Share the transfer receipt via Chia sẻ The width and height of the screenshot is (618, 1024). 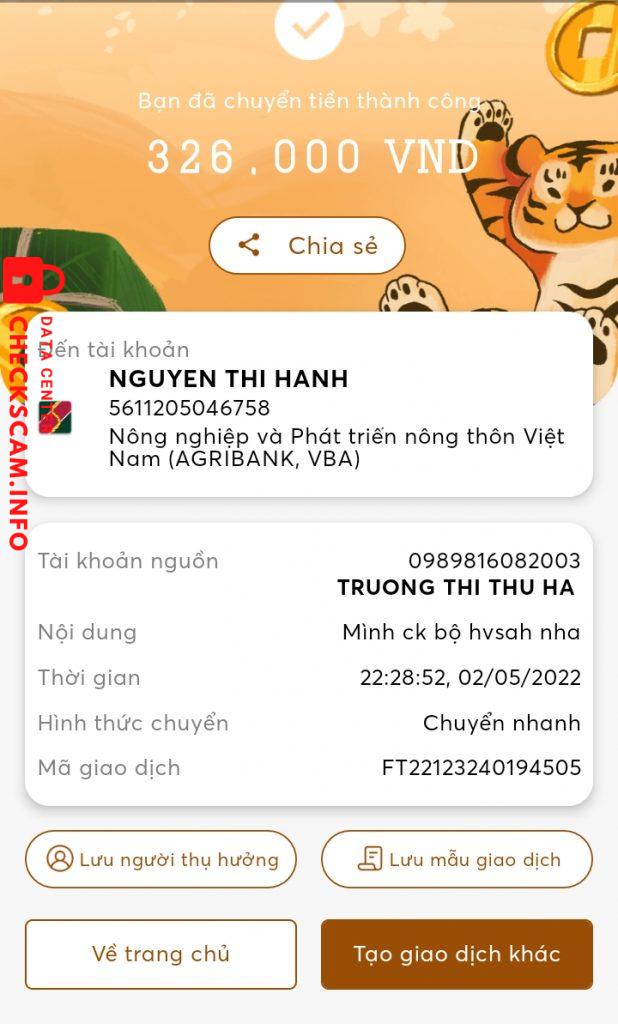click(307, 246)
